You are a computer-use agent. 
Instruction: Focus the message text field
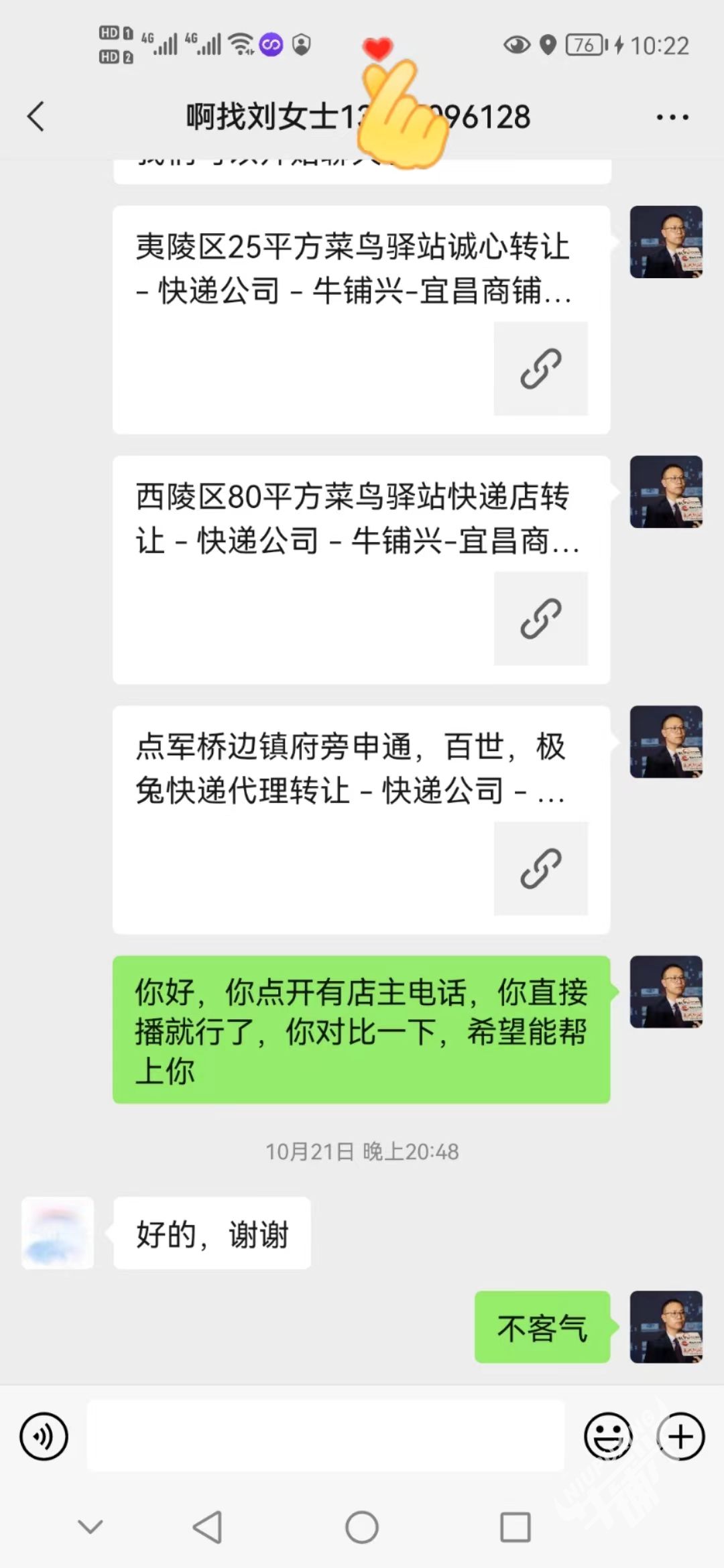pyautogui.click(x=326, y=1435)
